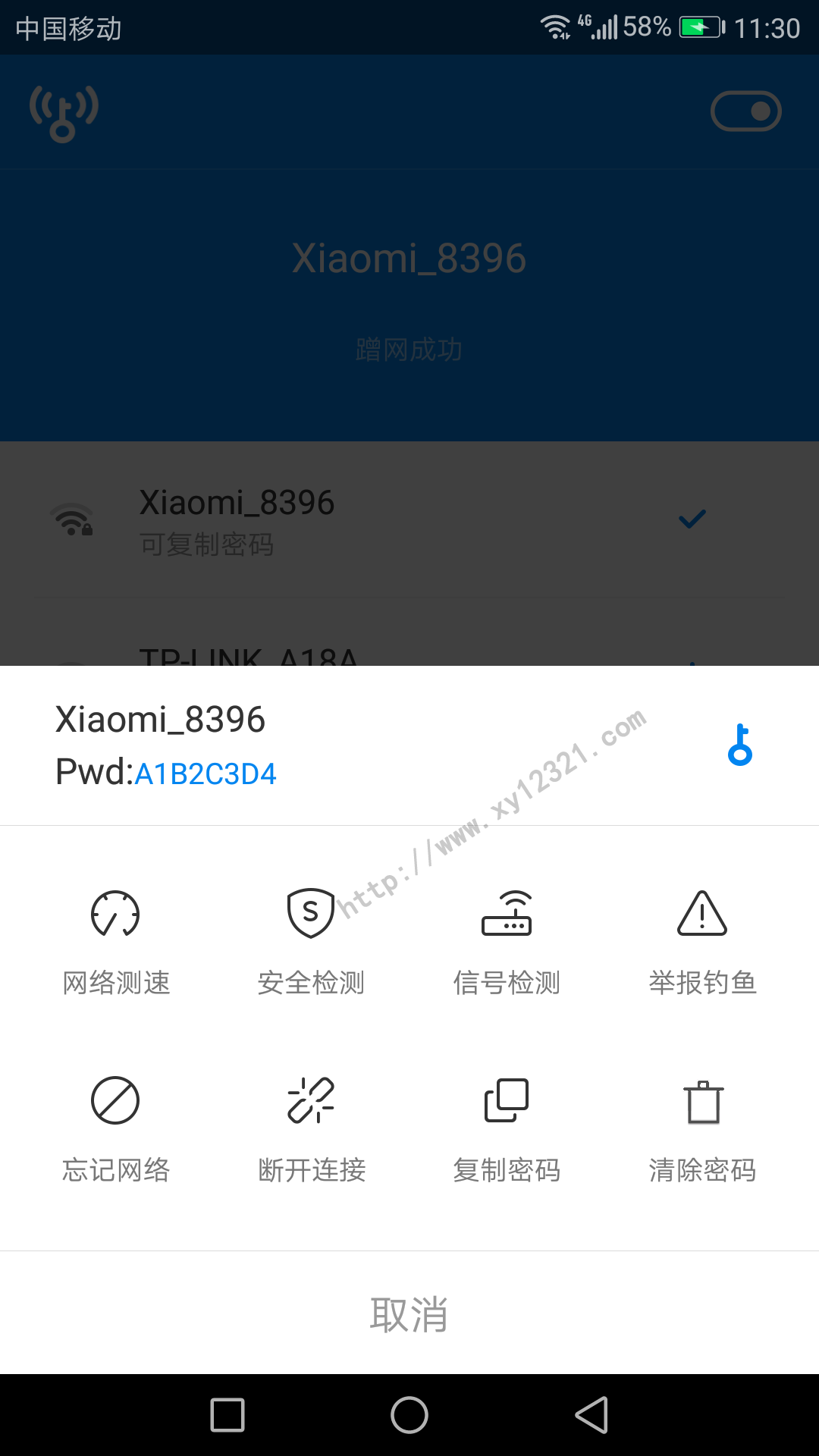Image resolution: width=819 pixels, height=1456 pixels.
Task: Open 网络测速 network speed test
Action: [115, 942]
